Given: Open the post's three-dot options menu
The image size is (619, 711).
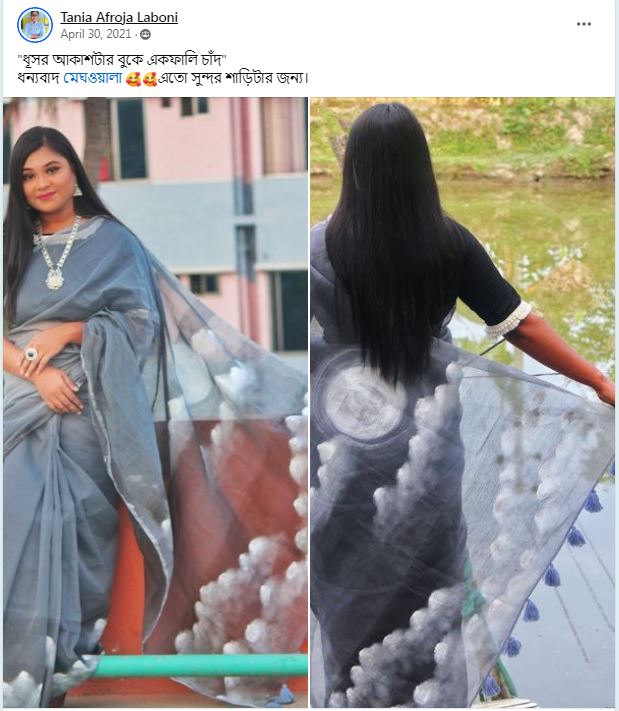Looking at the screenshot, I should coord(584,24).
